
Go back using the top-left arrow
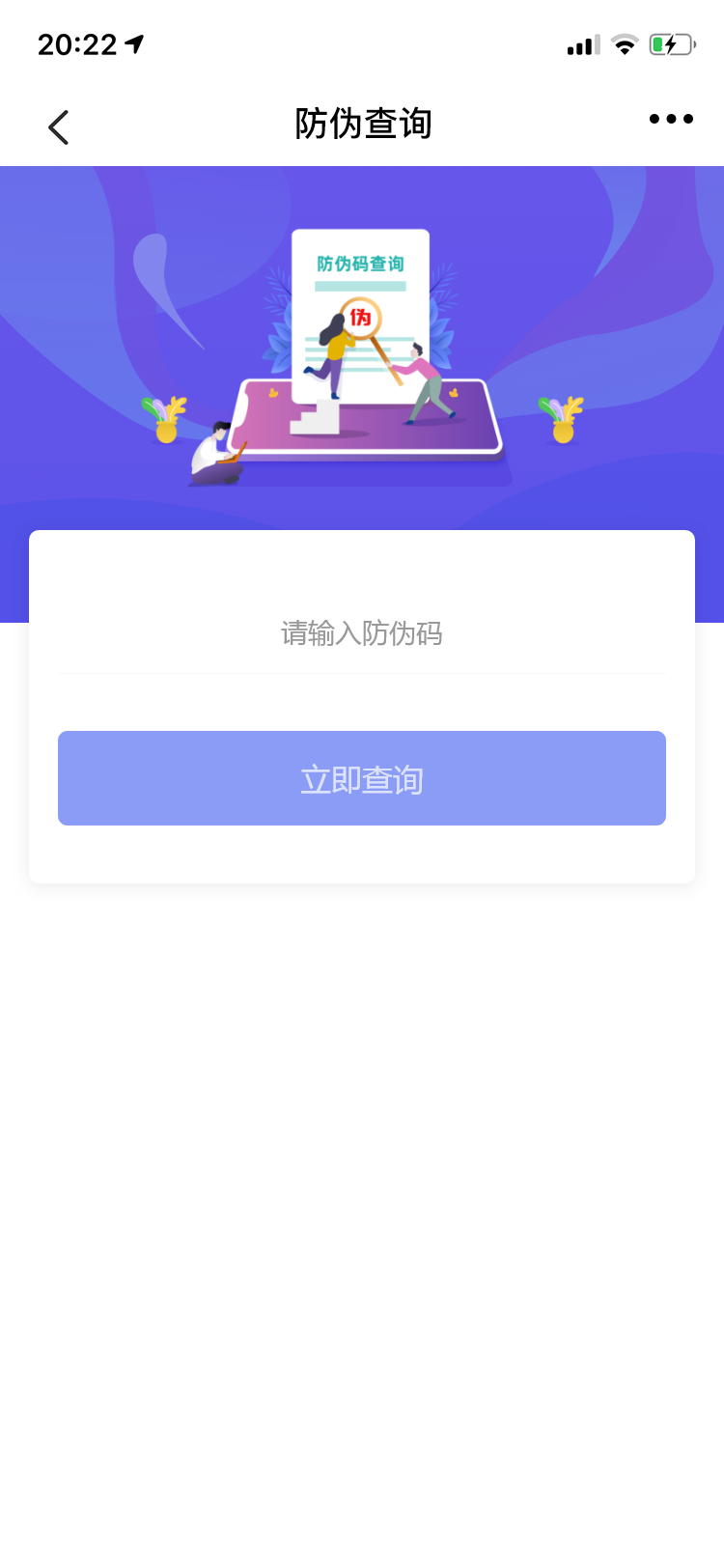point(59,126)
